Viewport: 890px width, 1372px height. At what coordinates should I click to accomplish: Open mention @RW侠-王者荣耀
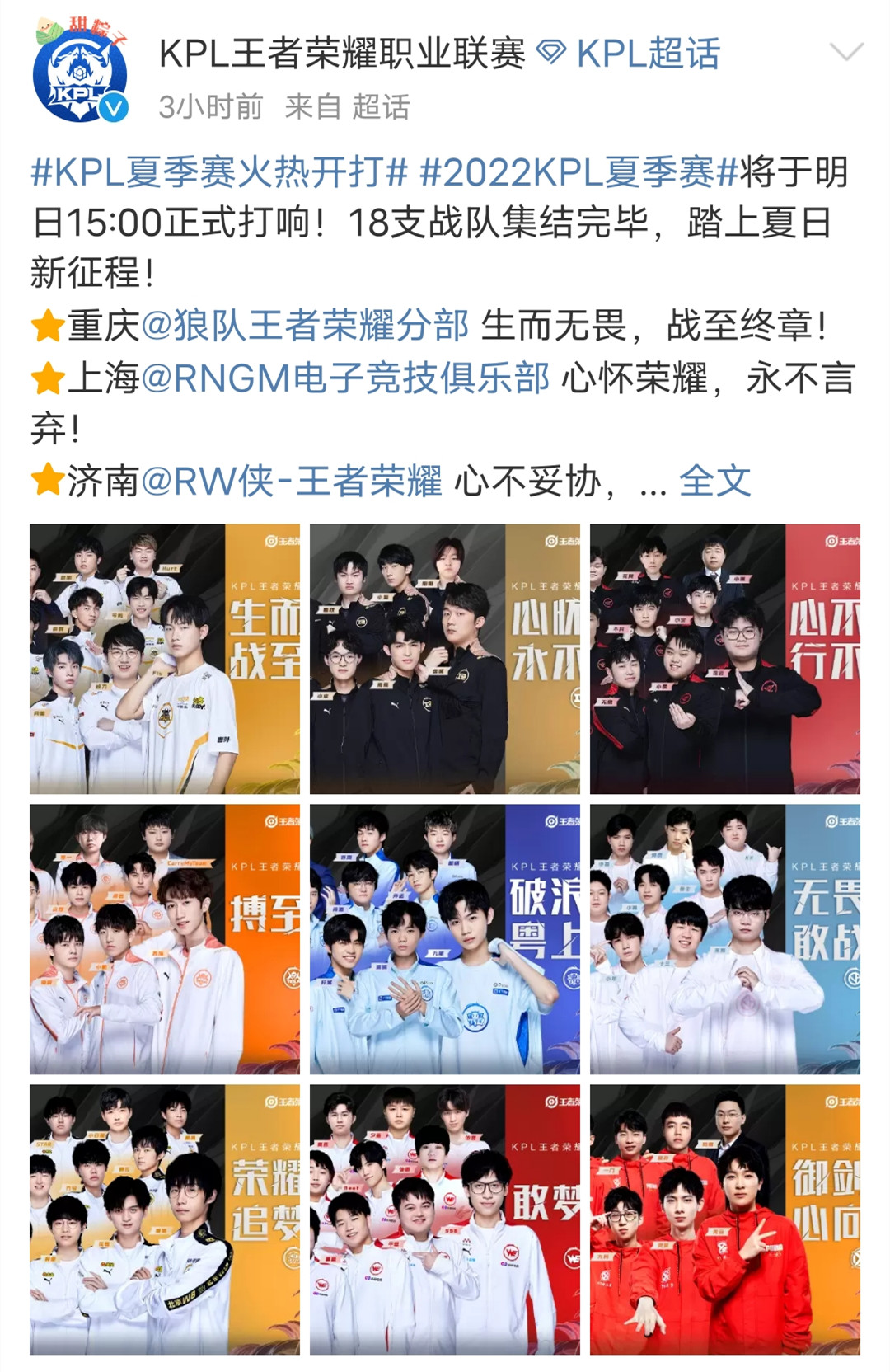tap(292, 481)
